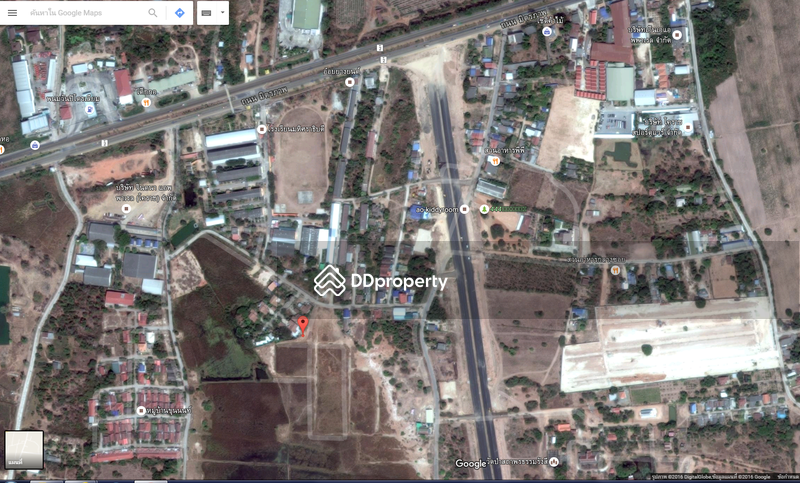Open directions with the blue arrow icon
Screen dimensions: 800x483
point(180,13)
